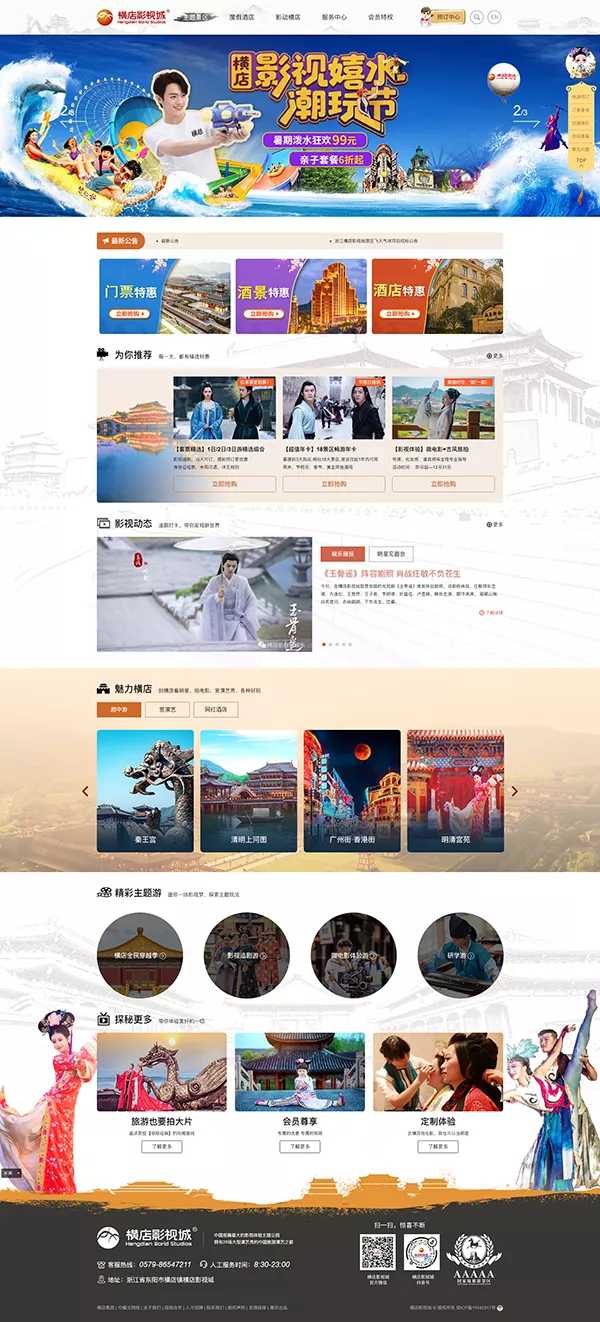Open the 酒店特惠 promo card

tap(437, 296)
